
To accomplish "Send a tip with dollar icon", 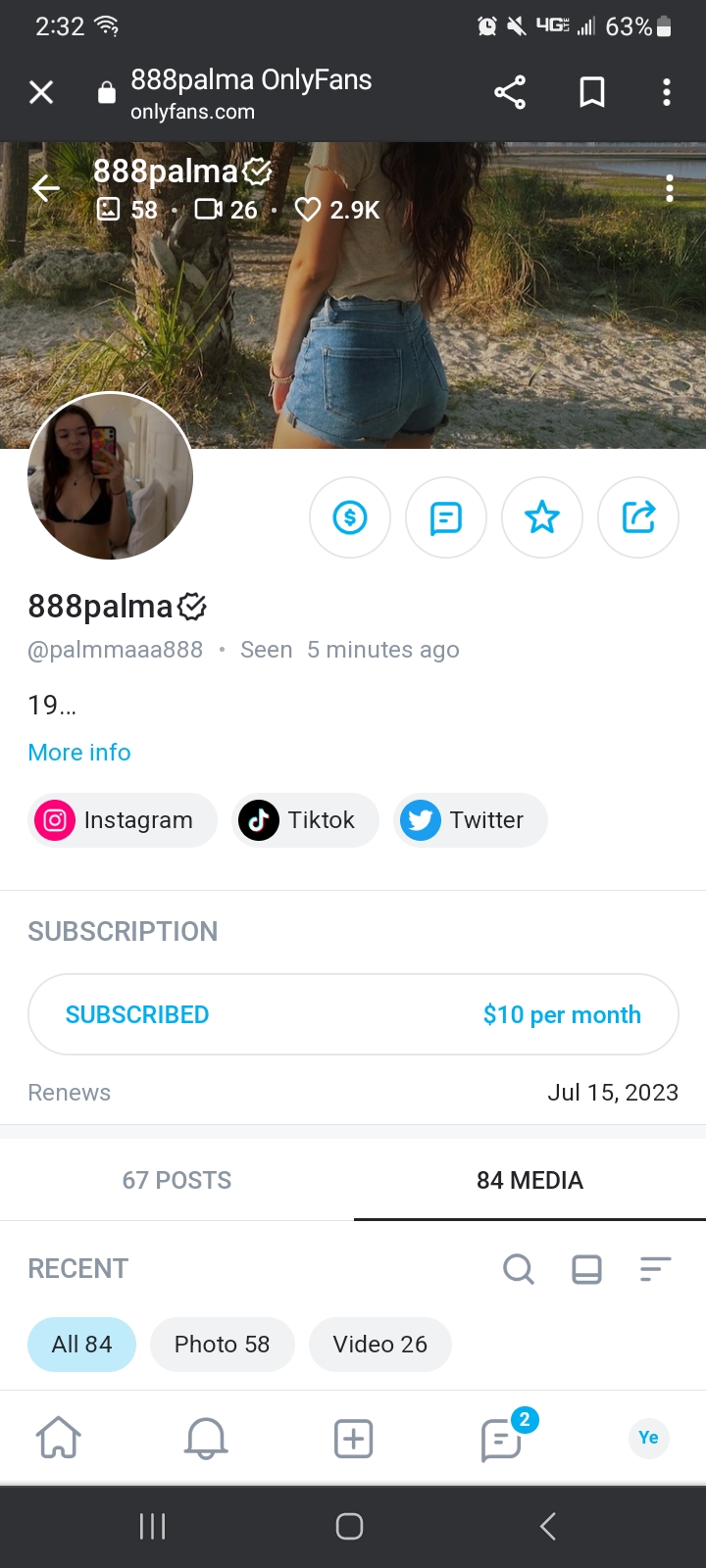I will 350,516.
